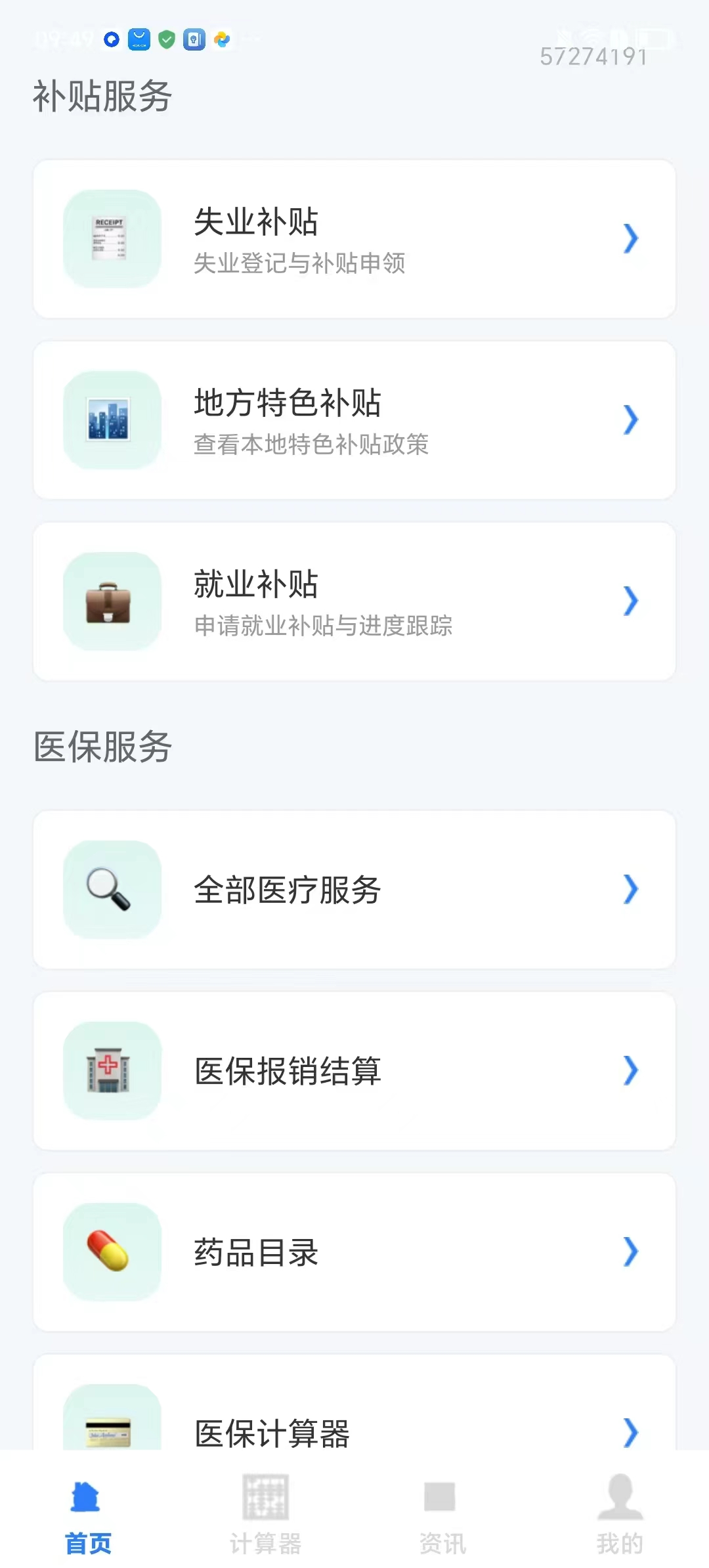Open 失业补贴 unemployment subsidy service
Screen dimensions: 709x1568
tap(354, 239)
